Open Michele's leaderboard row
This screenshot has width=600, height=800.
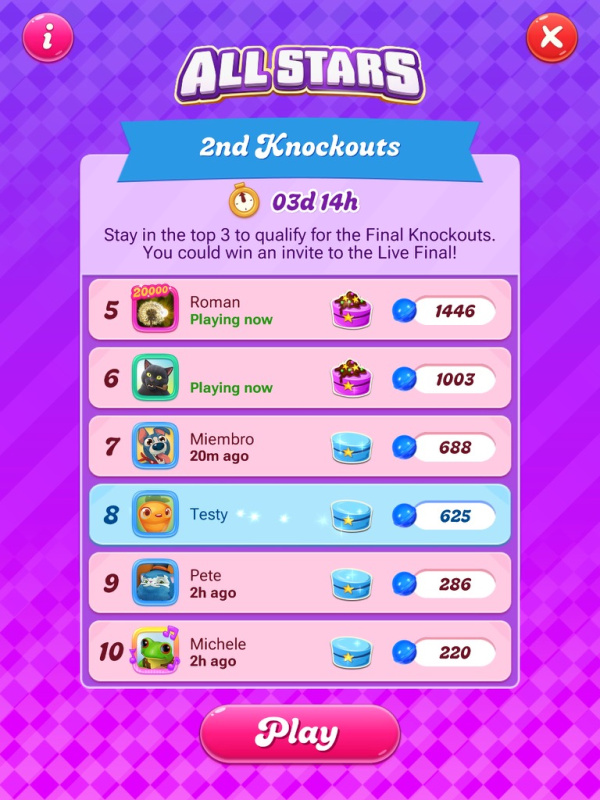(x=300, y=652)
